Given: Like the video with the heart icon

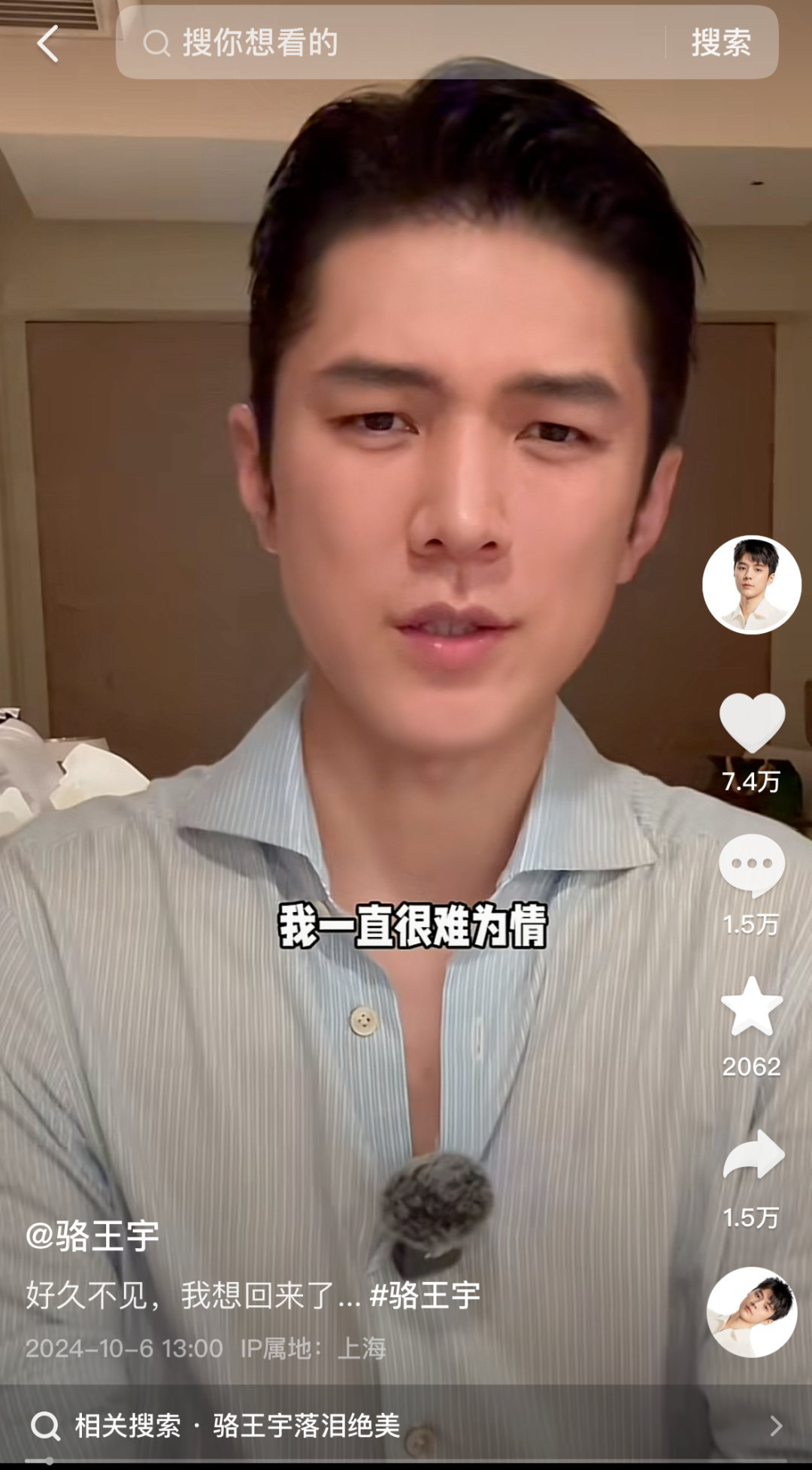Looking at the screenshot, I should point(752,723).
